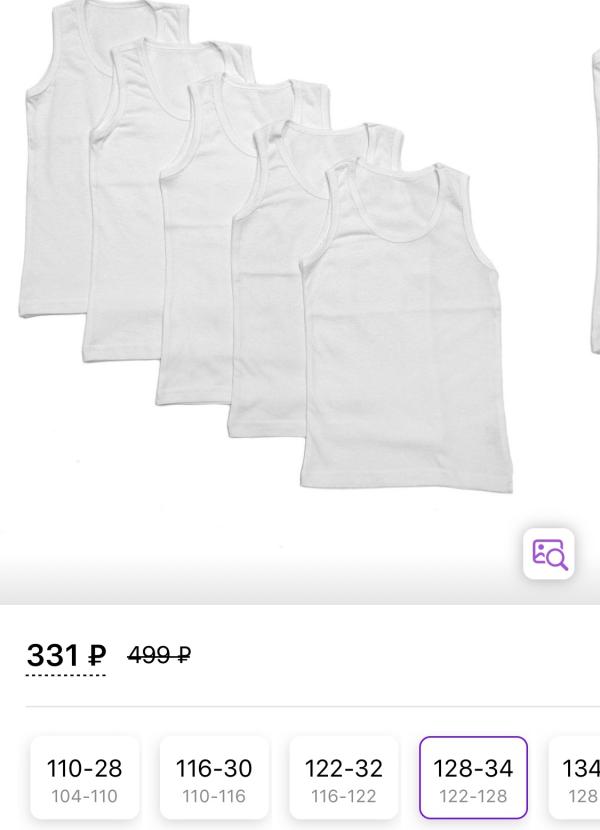
Task: Show price details for 331 ₽
Action: [66, 657]
